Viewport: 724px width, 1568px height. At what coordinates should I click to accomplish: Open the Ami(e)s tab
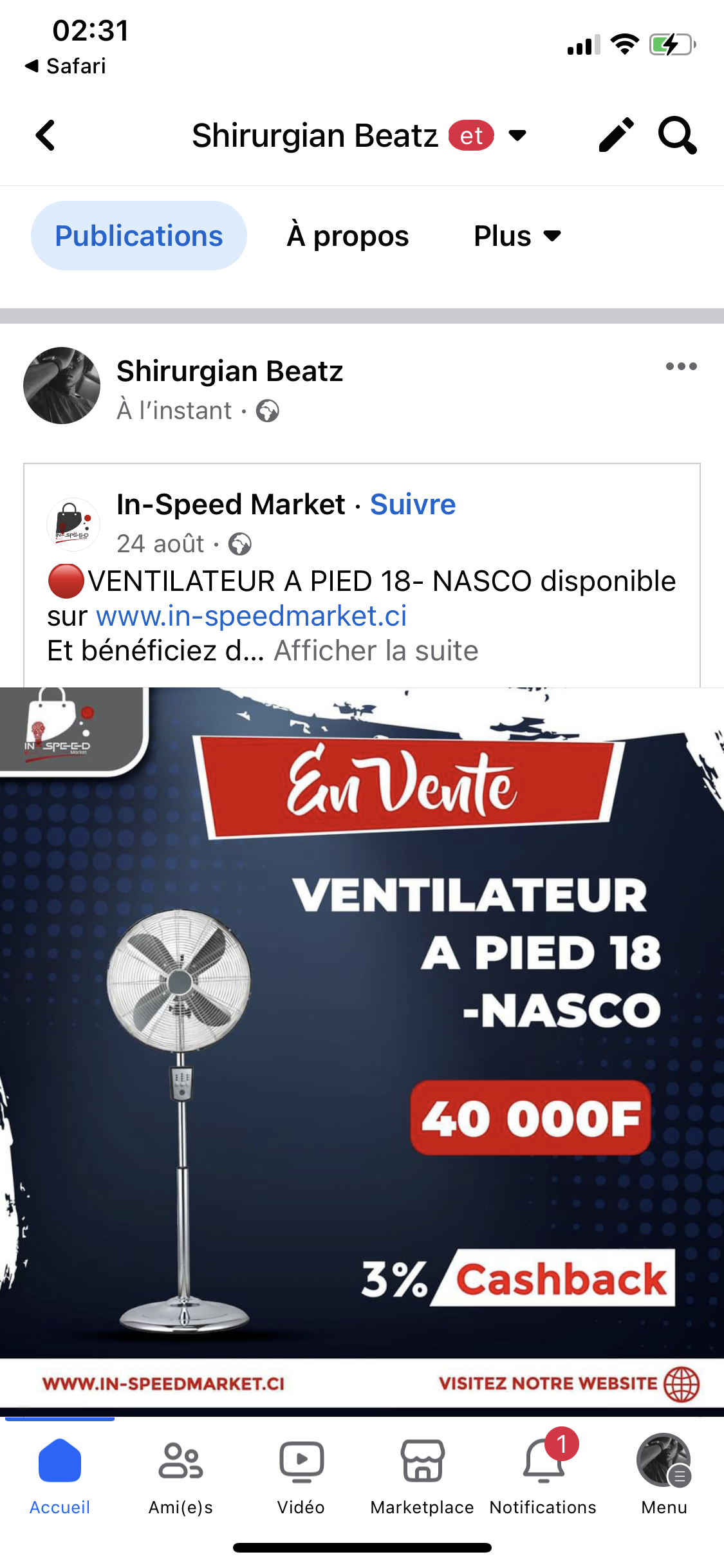[181, 1474]
